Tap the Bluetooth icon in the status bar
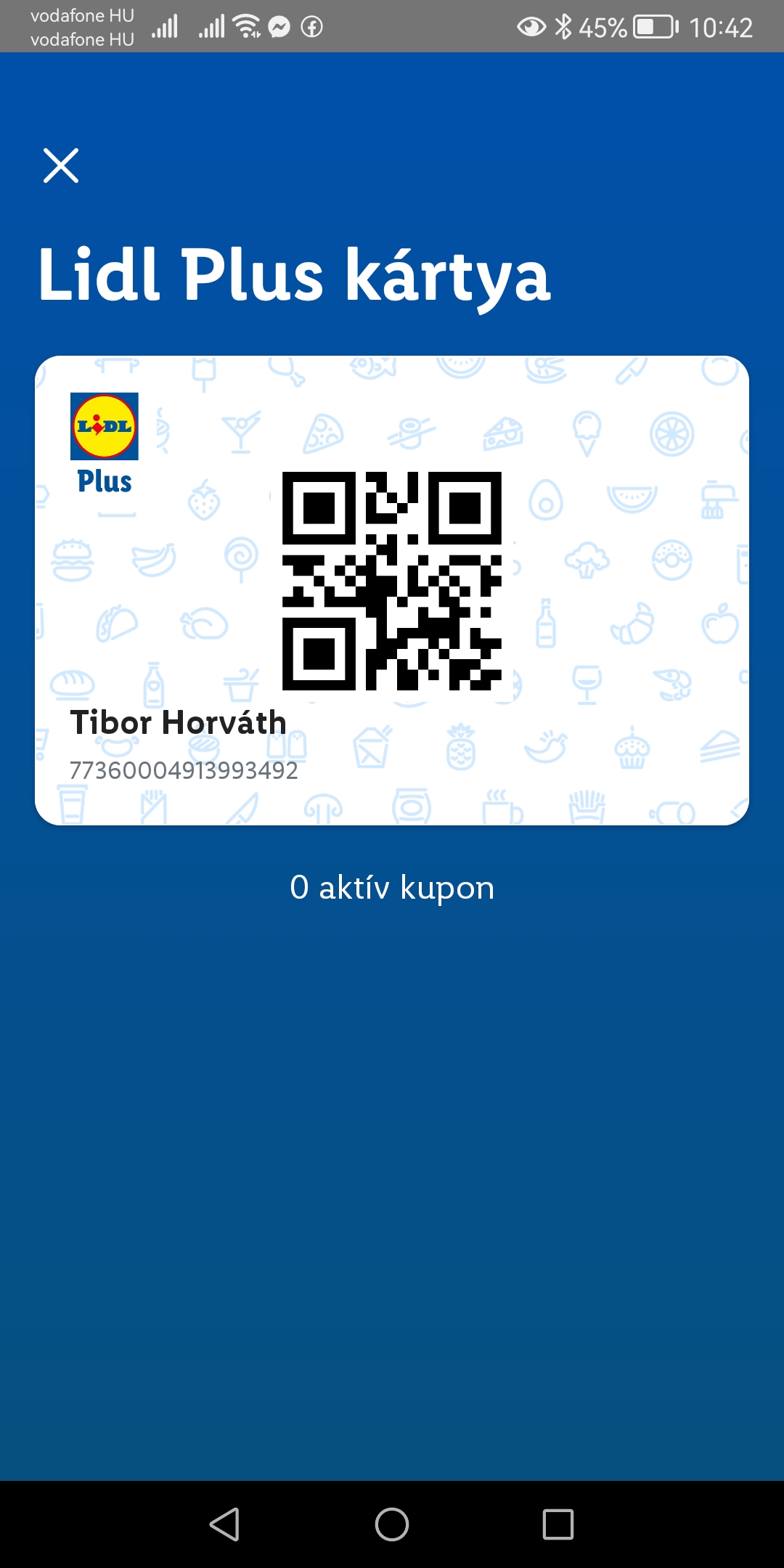 [x=563, y=25]
